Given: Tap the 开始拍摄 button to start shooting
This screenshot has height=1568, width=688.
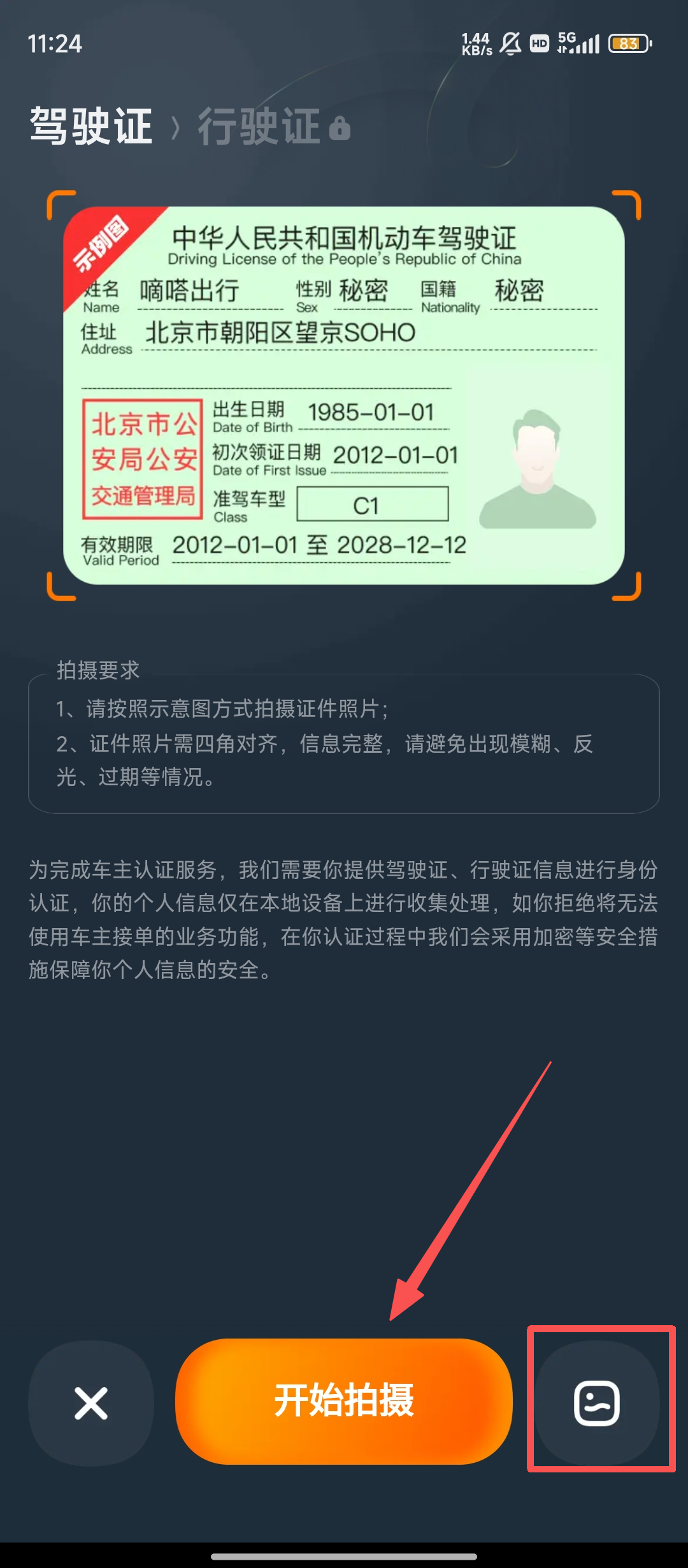Looking at the screenshot, I should [344, 1401].
